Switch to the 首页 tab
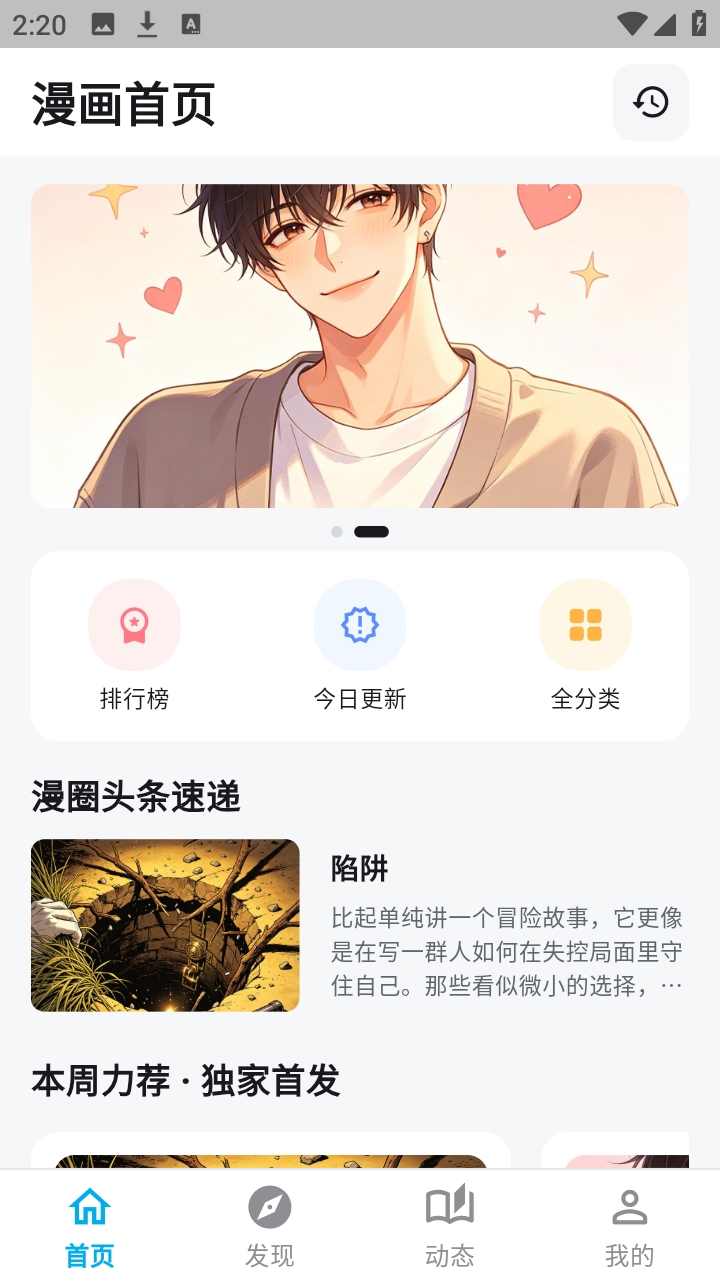720x1280 pixels. (90, 1226)
